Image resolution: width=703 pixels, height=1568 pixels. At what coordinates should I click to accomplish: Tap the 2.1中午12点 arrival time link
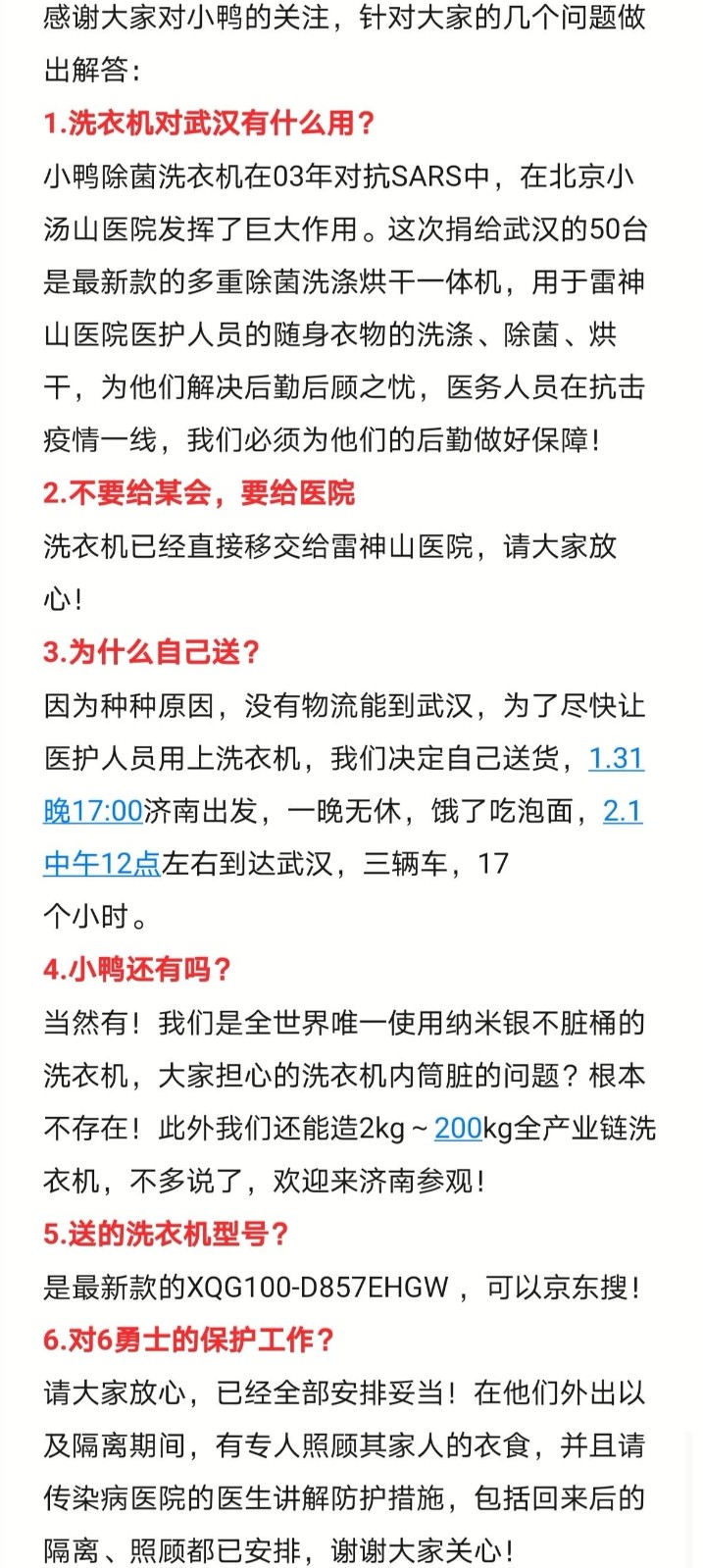102,864
